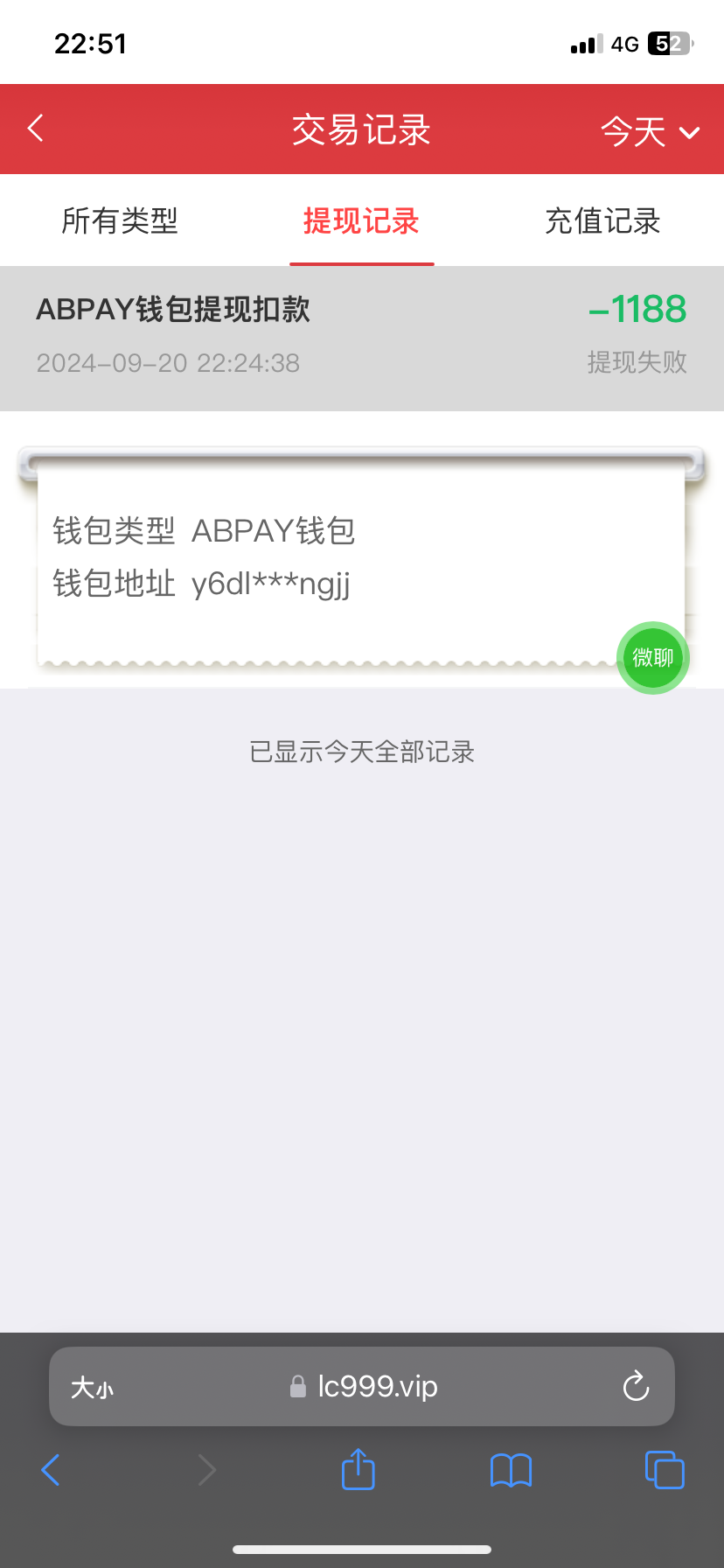The image size is (724, 1568).
Task: Open Safari bookmarks
Action: coord(512,1470)
